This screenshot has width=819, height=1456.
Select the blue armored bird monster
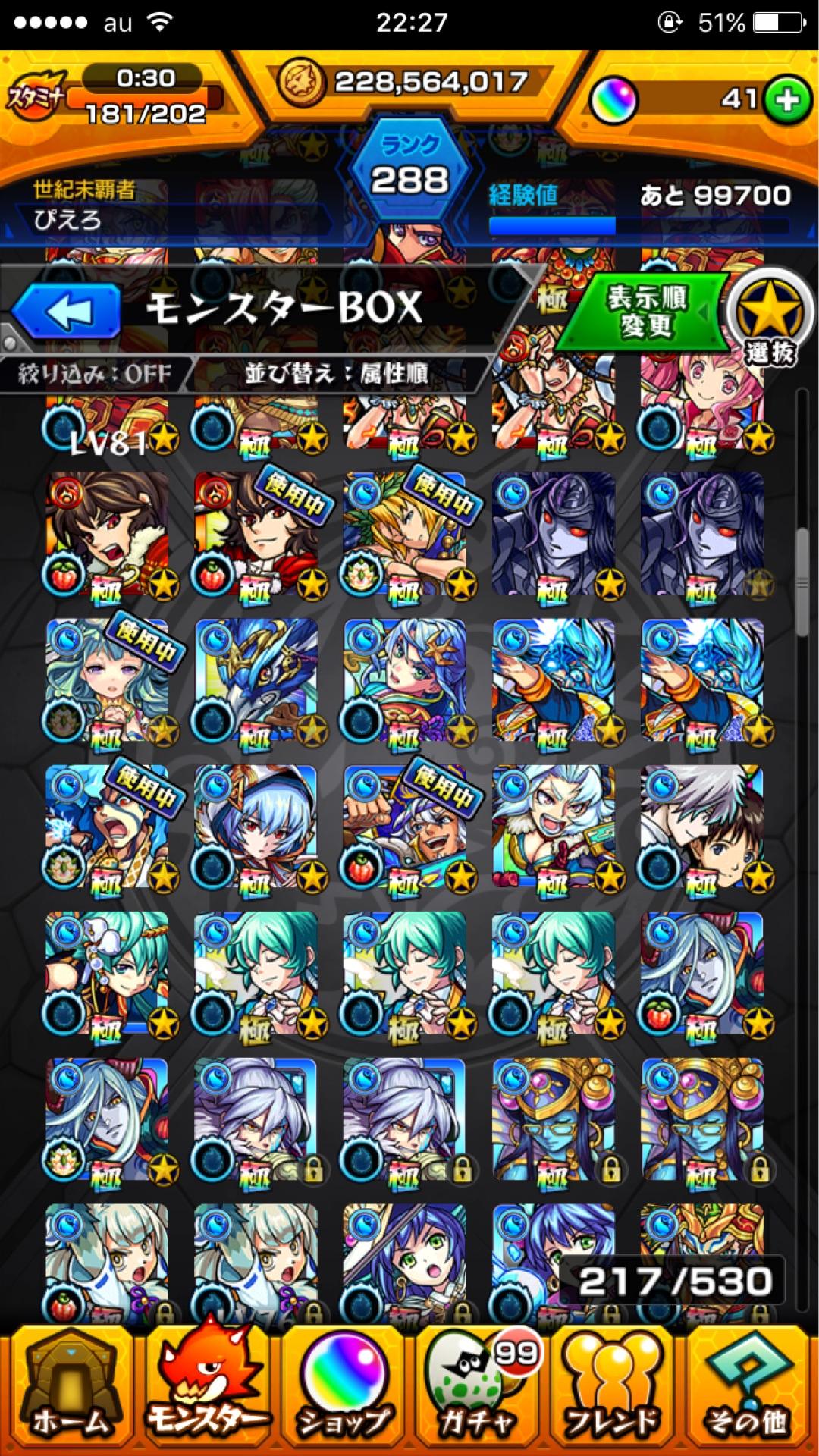(x=256, y=680)
